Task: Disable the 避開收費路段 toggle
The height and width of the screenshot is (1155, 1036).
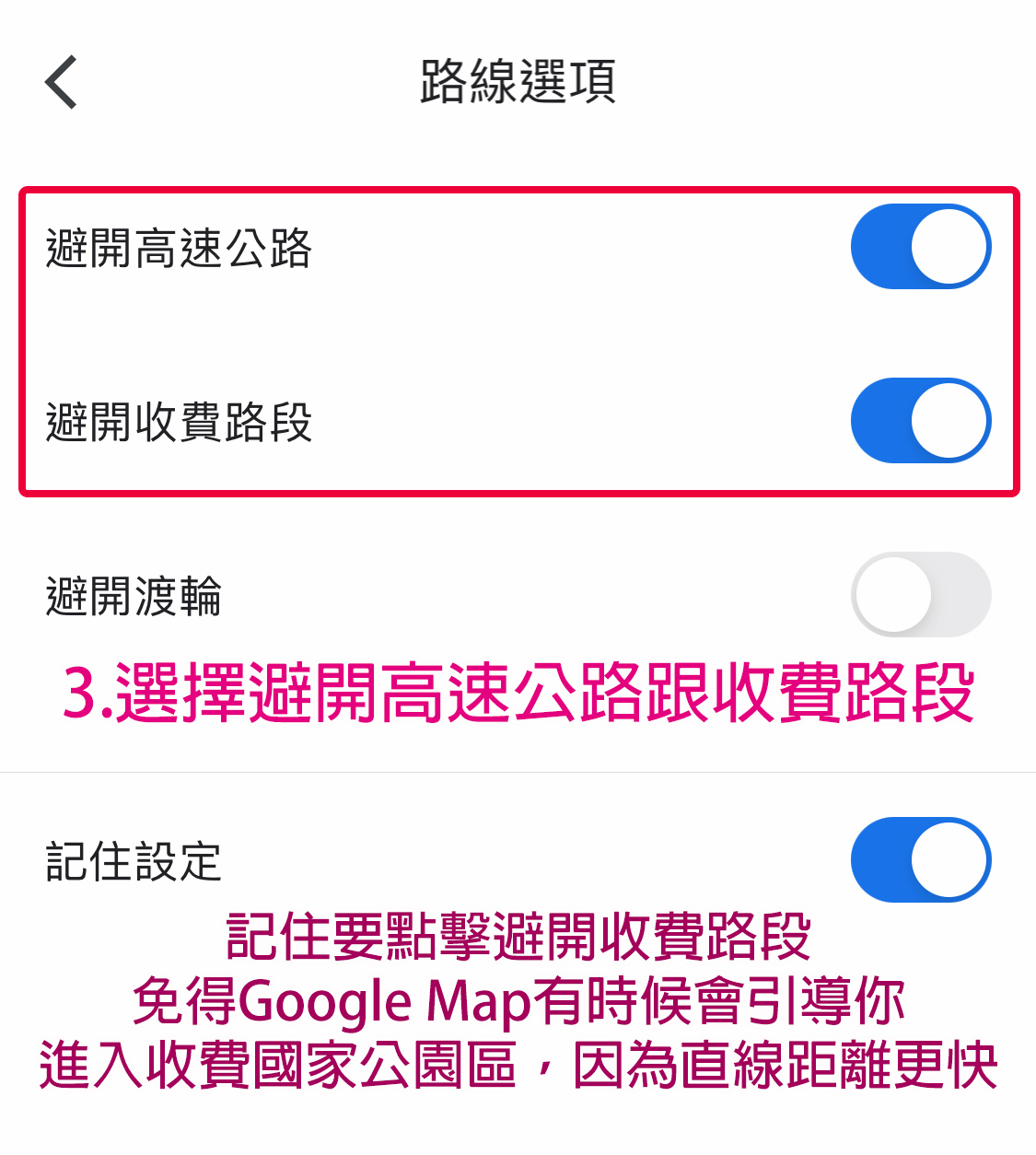Action: point(920,421)
